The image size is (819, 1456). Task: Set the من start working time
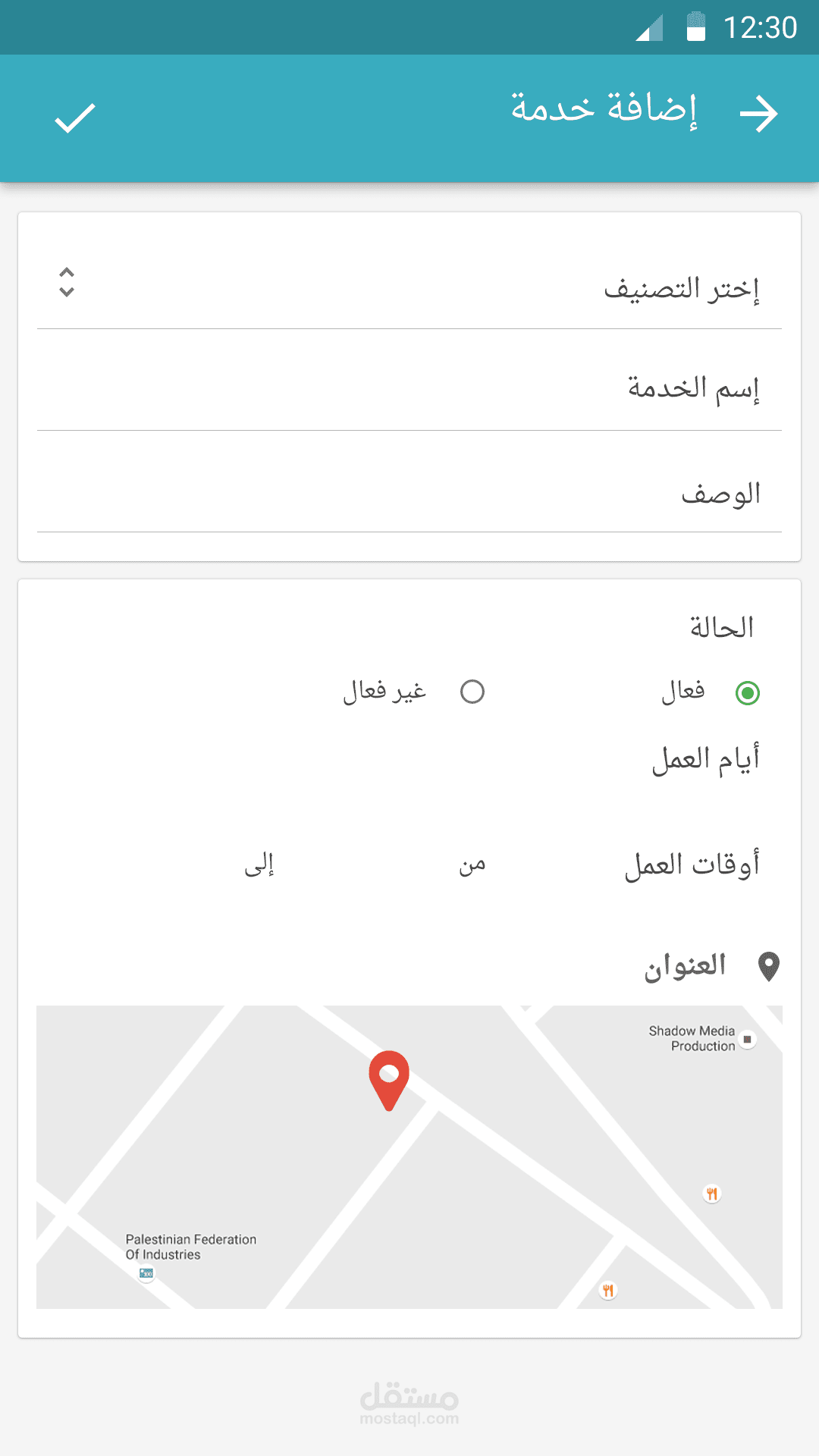tap(472, 865)
